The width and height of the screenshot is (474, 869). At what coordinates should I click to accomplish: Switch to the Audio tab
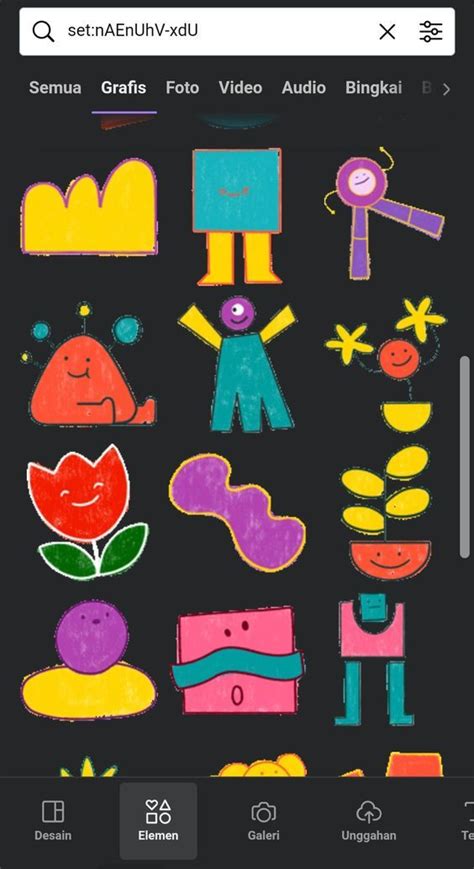[304, 88]
